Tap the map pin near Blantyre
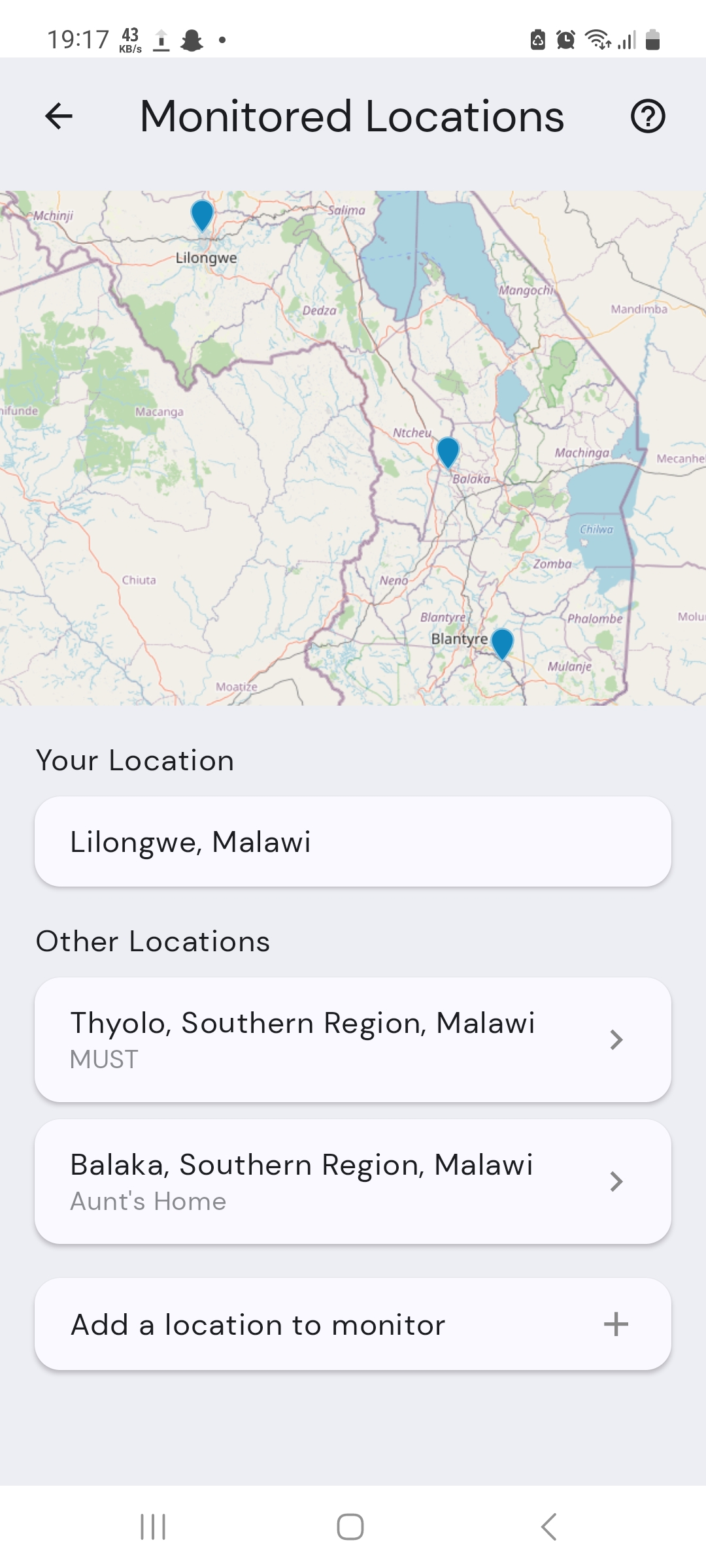This screenshot has width=706, height=1568. coord(502,644)
